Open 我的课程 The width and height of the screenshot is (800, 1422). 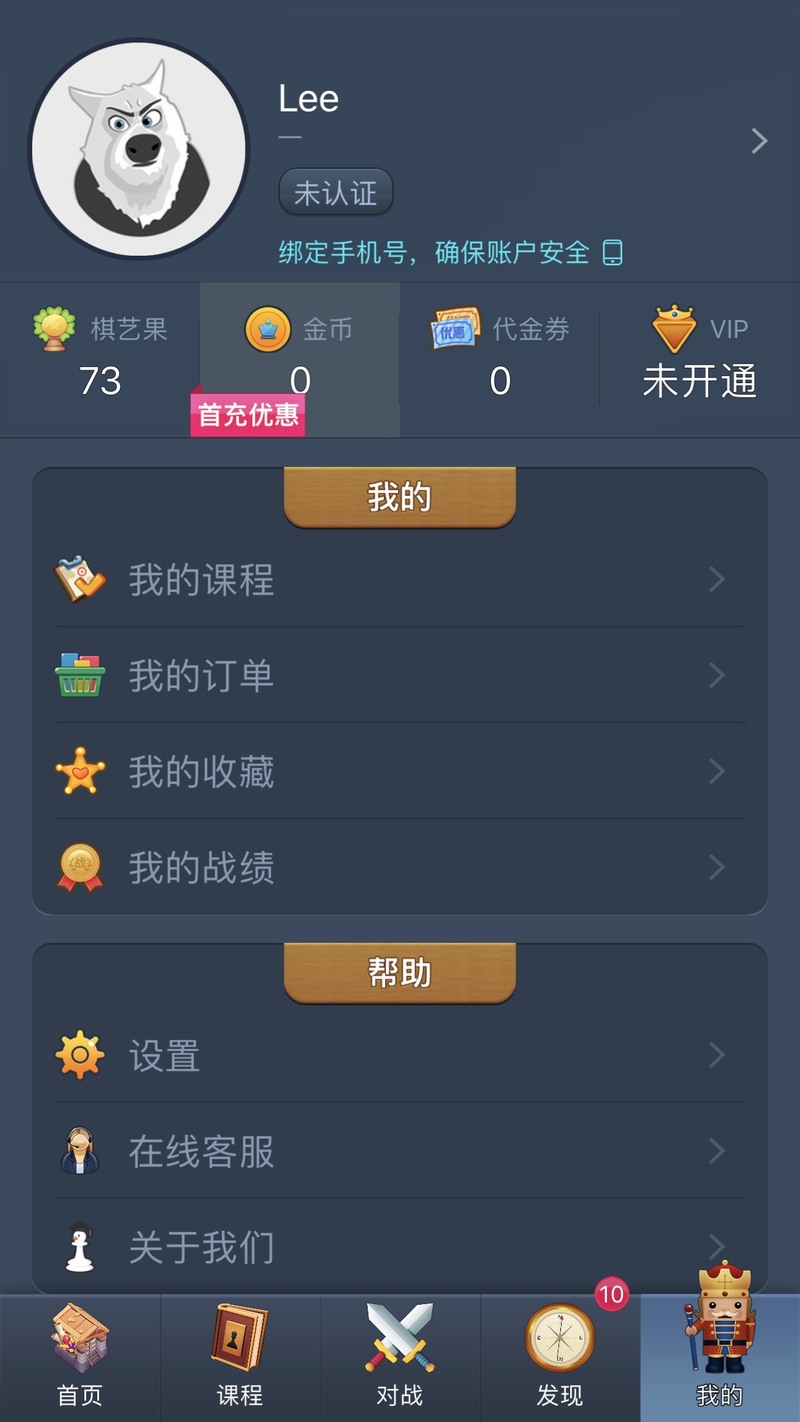(400, 580)
